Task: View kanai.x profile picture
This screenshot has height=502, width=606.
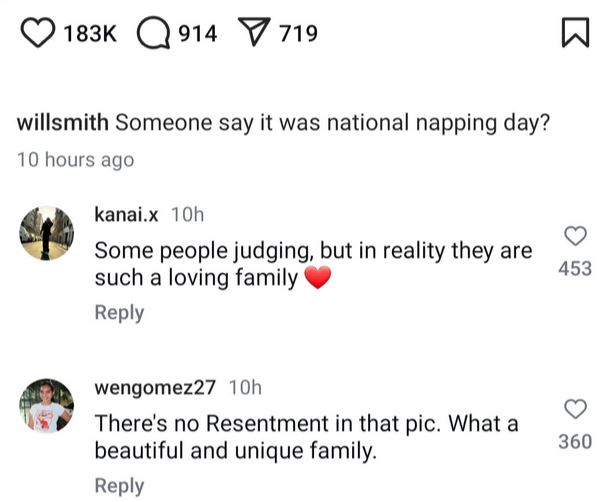Action: tap(46, 233)
